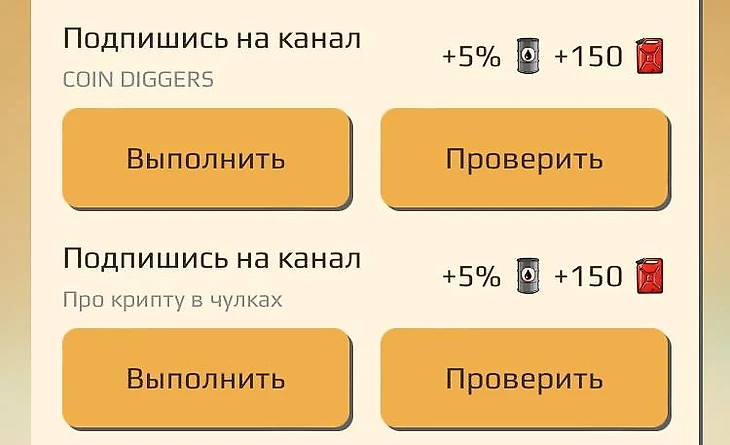Screen dimensions: 730x445
Task: Tap Выполнить for Про крипту в чулках
Action: 205,378
